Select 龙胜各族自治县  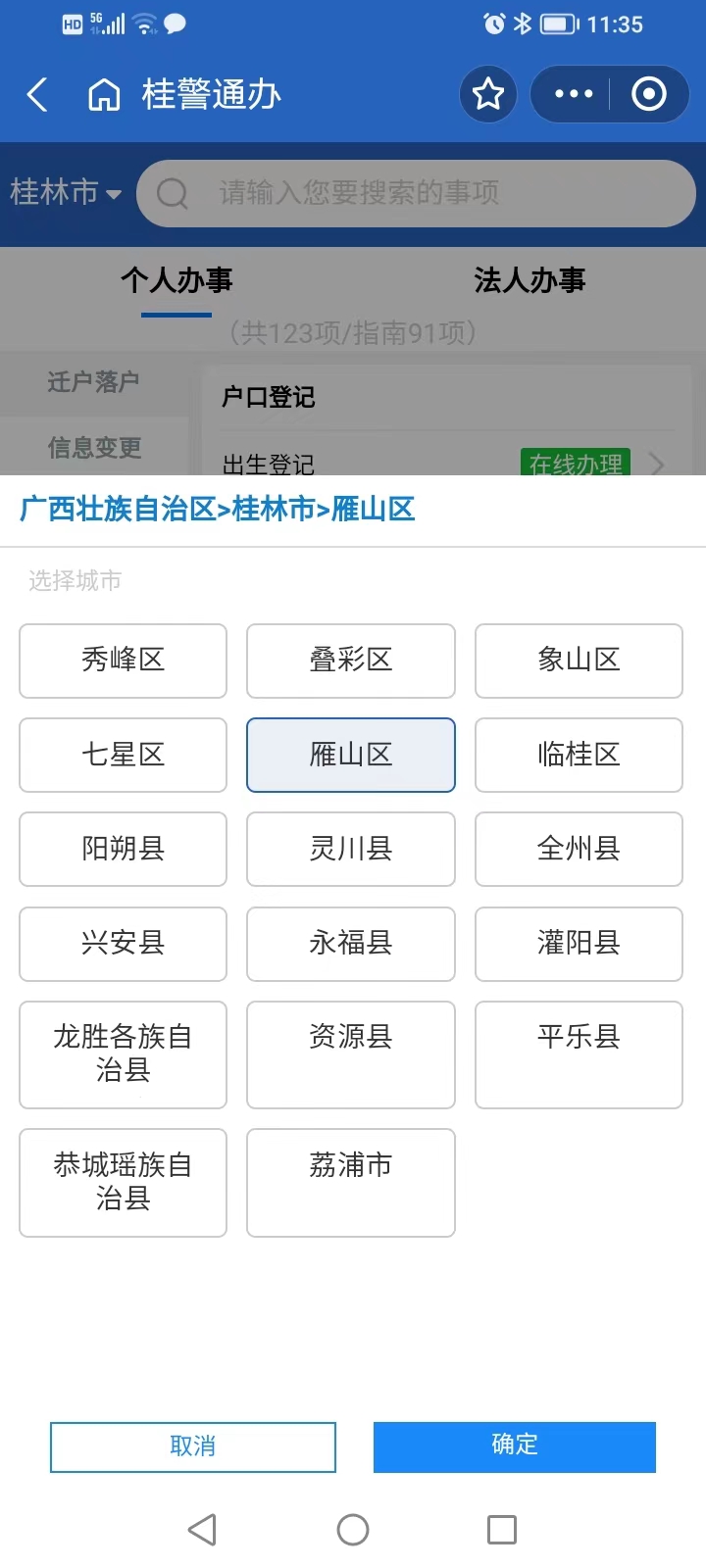click(123, 1054)
